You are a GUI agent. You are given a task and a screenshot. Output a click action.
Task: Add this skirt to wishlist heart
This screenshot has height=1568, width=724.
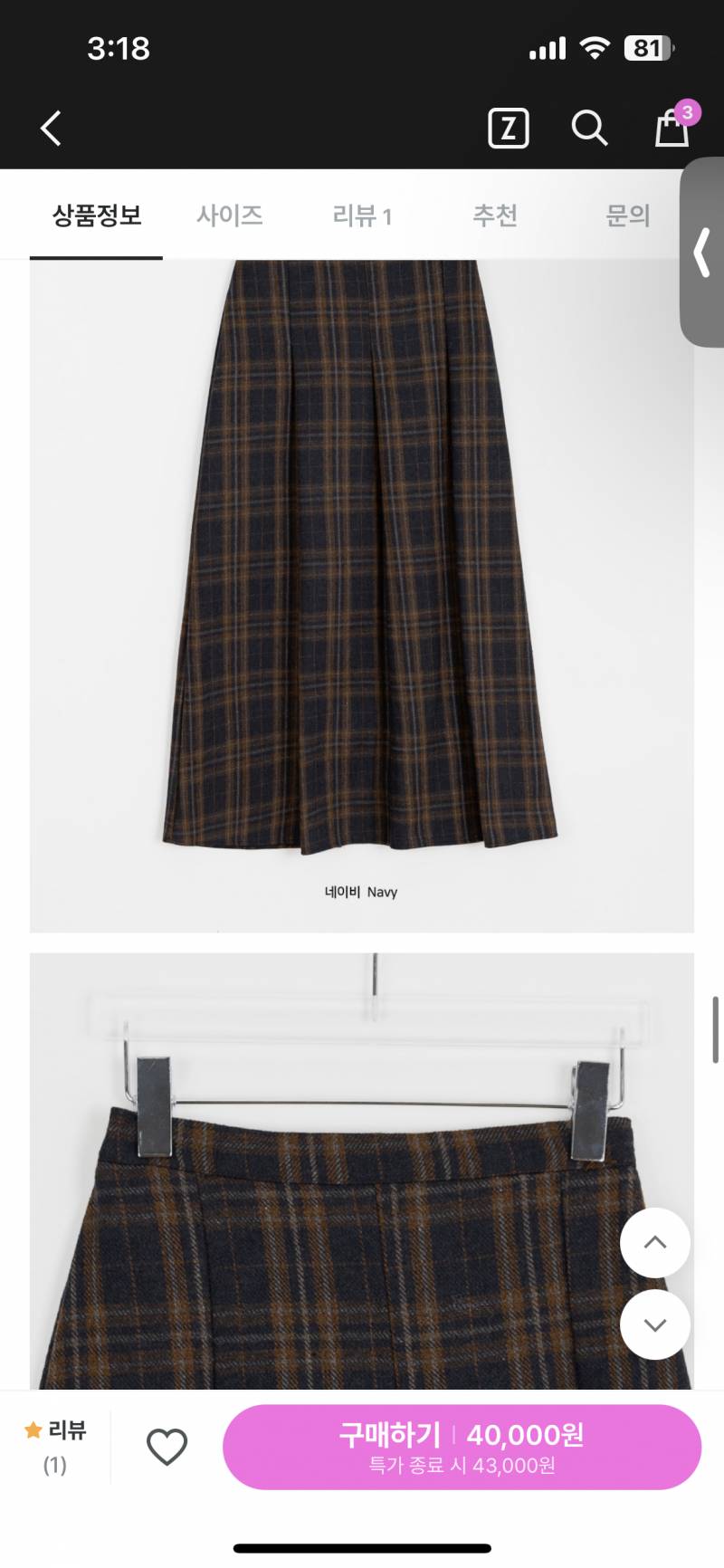pyautogui.click(x=167, y=1447)
